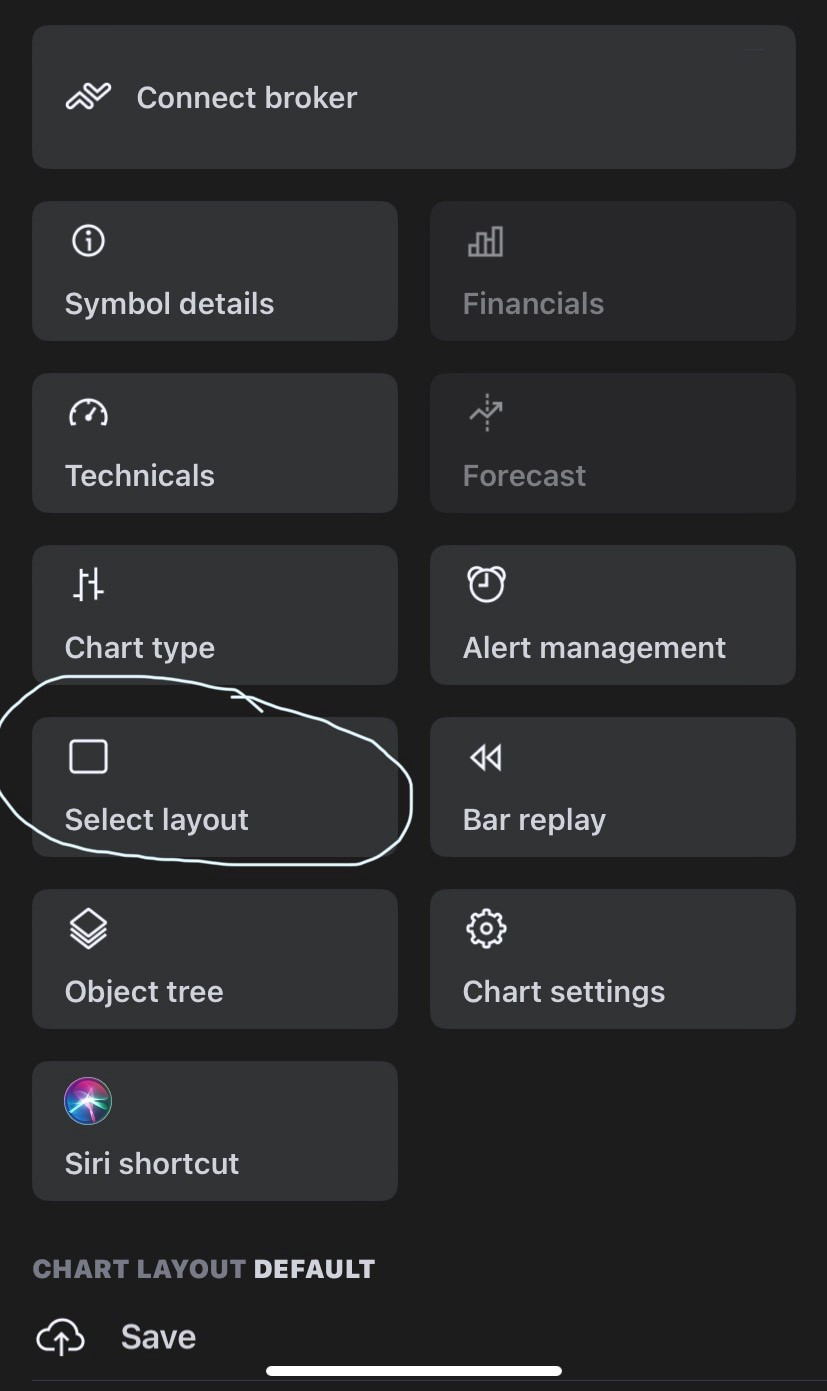Viewport: 827px width, 1391px height.
Task: Tap the Symbol details info icon
Action: click(88, 241)
